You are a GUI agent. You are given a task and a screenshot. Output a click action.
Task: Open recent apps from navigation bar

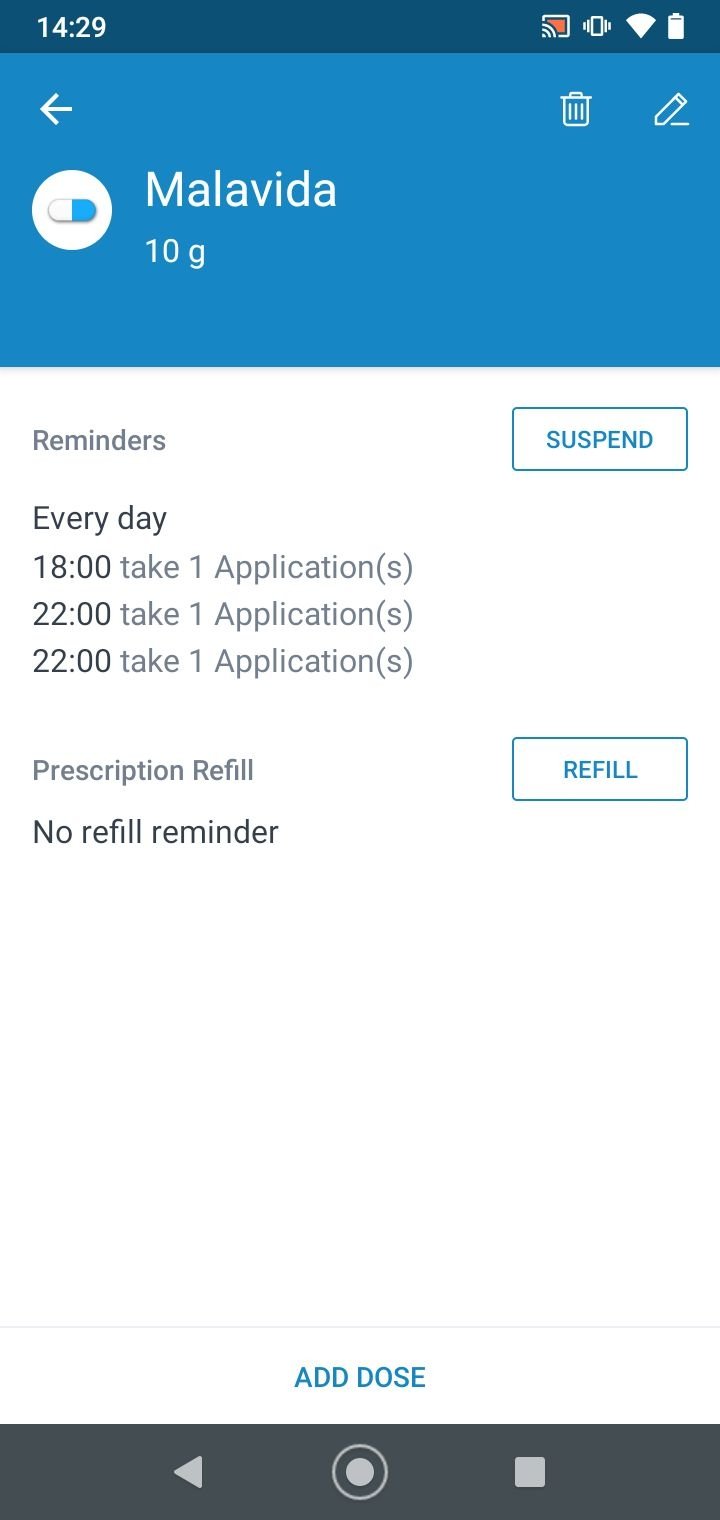click(x=529, y=1472)
